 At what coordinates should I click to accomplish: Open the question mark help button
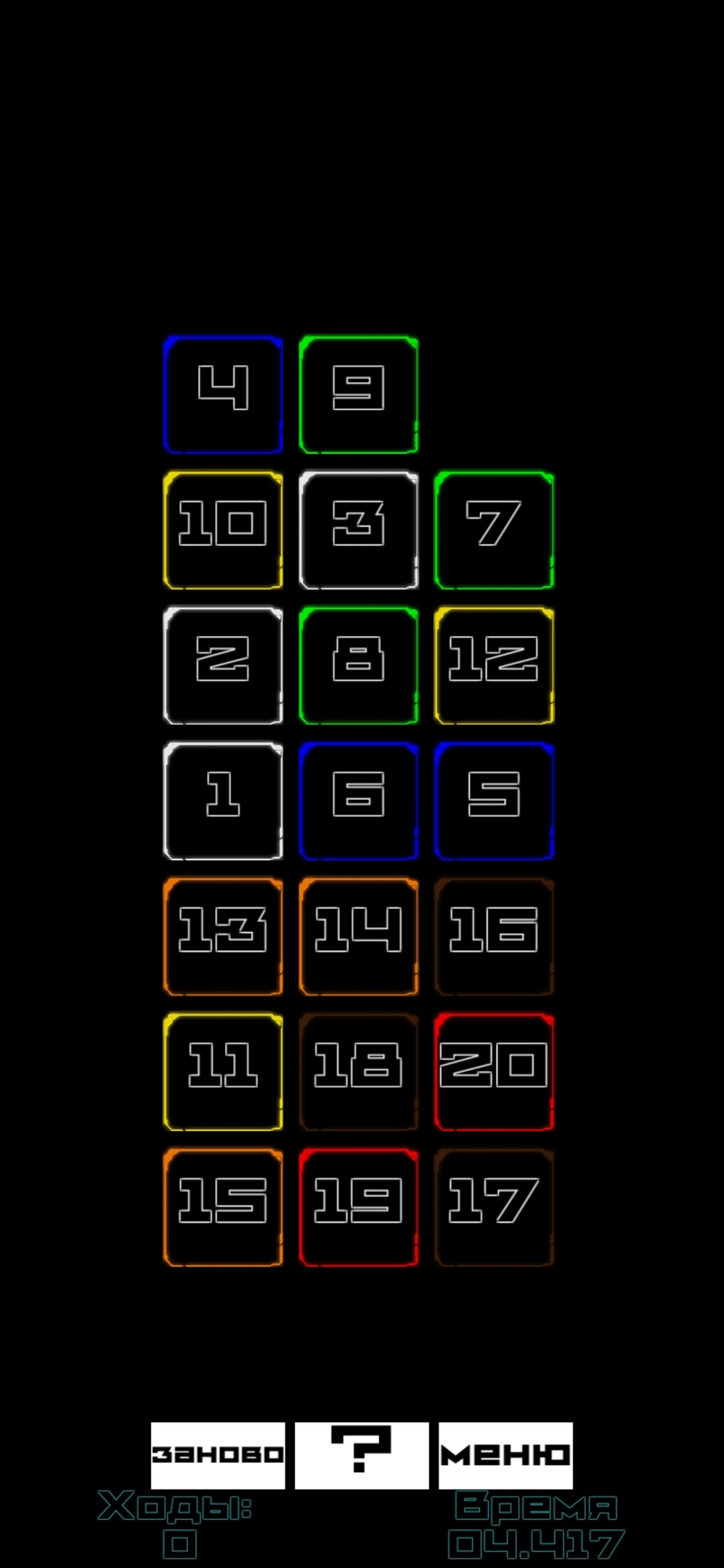point(362,1455)
